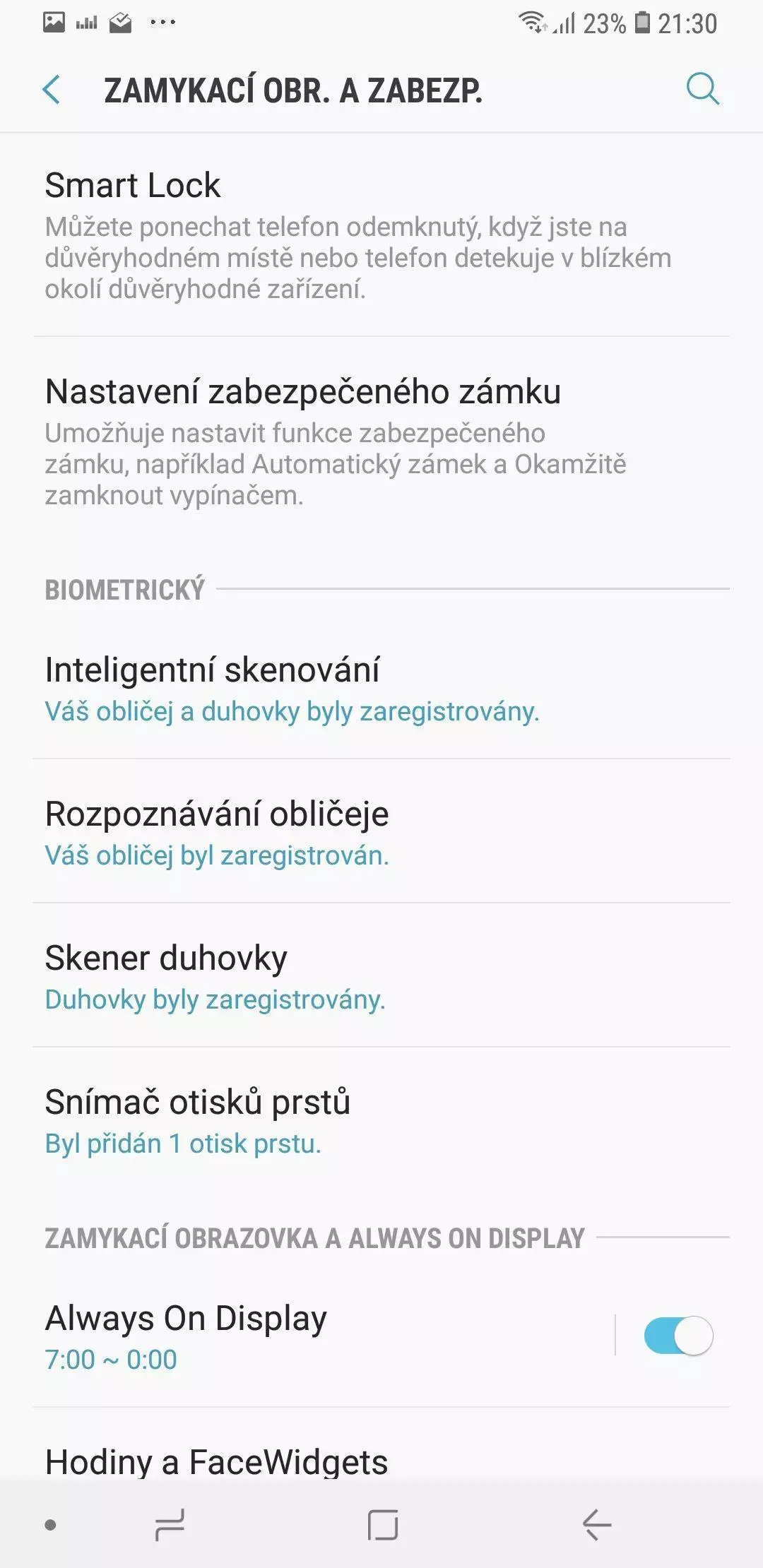Tap the system recent apps button
The width and height of the screenshot is (763, 1568).
(170, 1526)
